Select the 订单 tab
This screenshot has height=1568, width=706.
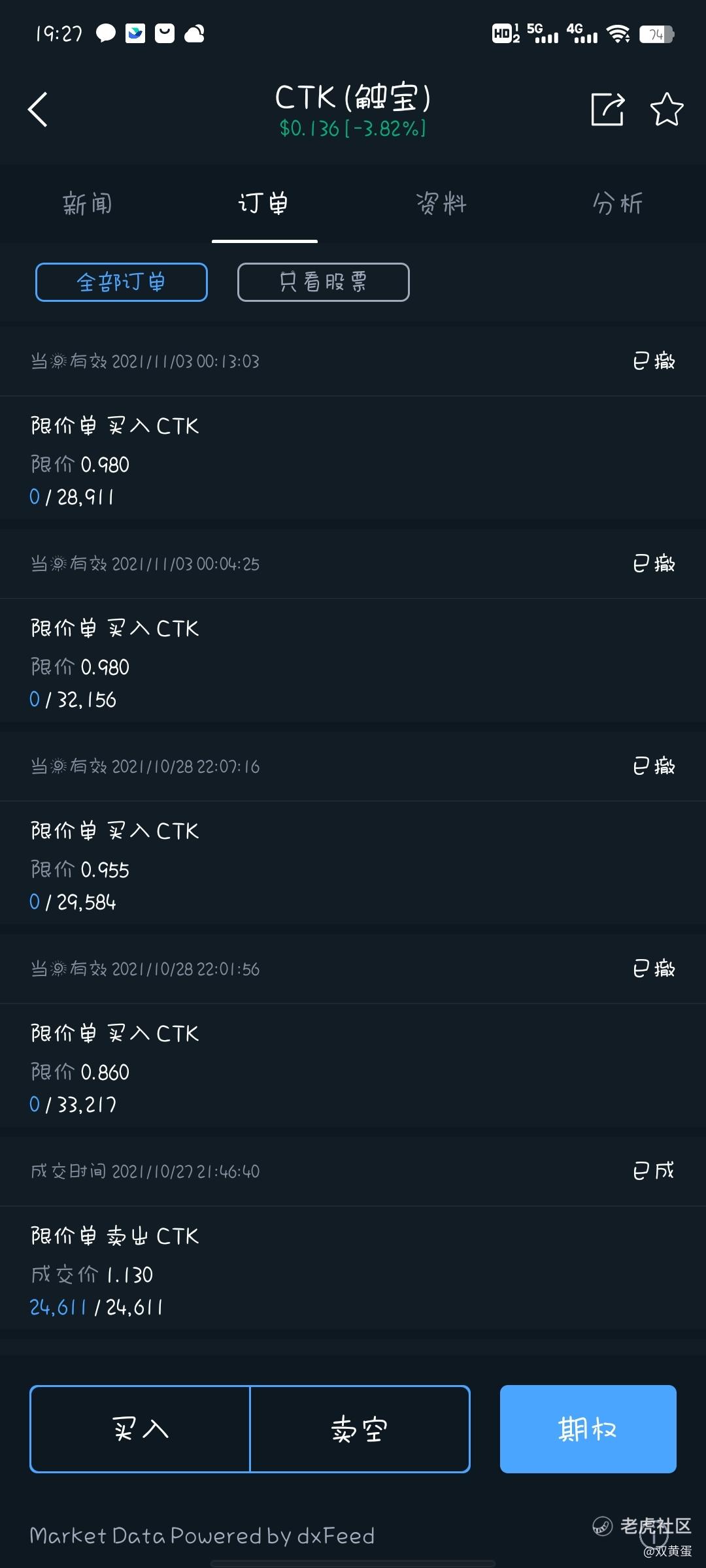264,204
